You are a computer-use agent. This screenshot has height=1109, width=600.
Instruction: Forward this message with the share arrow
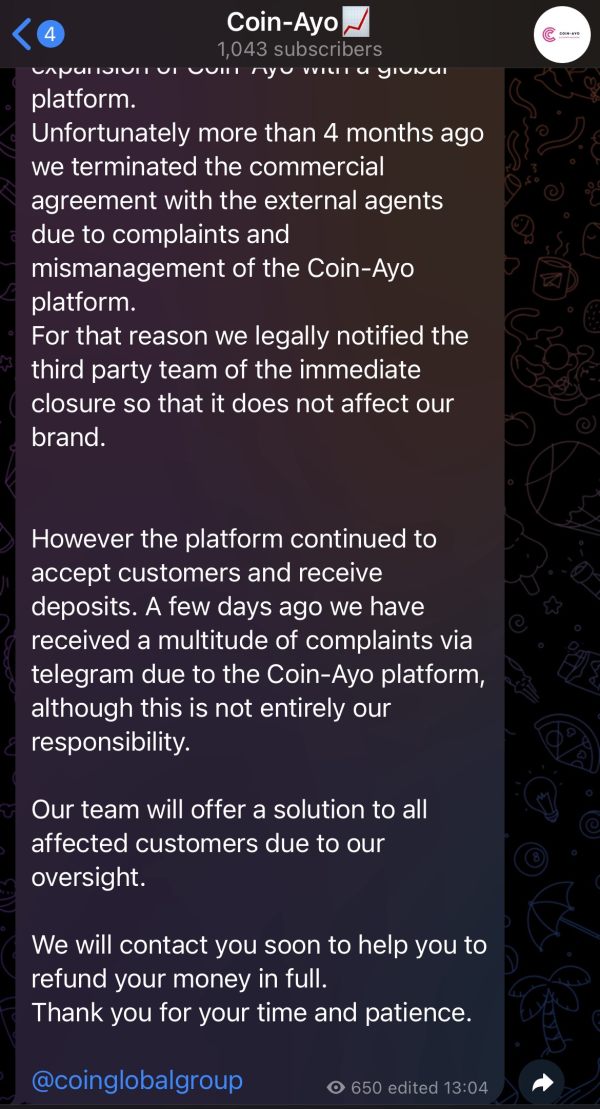pyautogui.click(x=541, y=1082)
